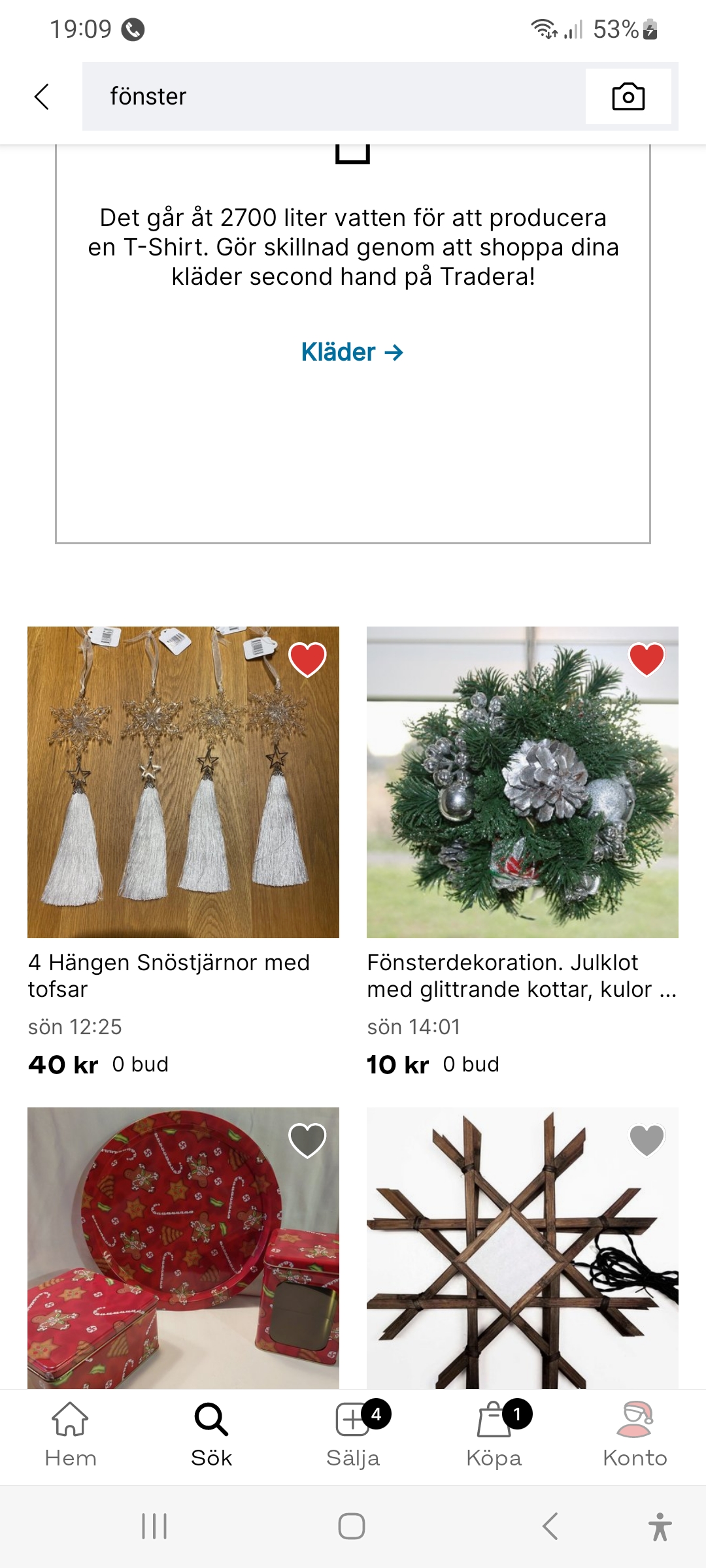706x1568 pixels.
Task: Tap the system home button
Action: 352,1526
